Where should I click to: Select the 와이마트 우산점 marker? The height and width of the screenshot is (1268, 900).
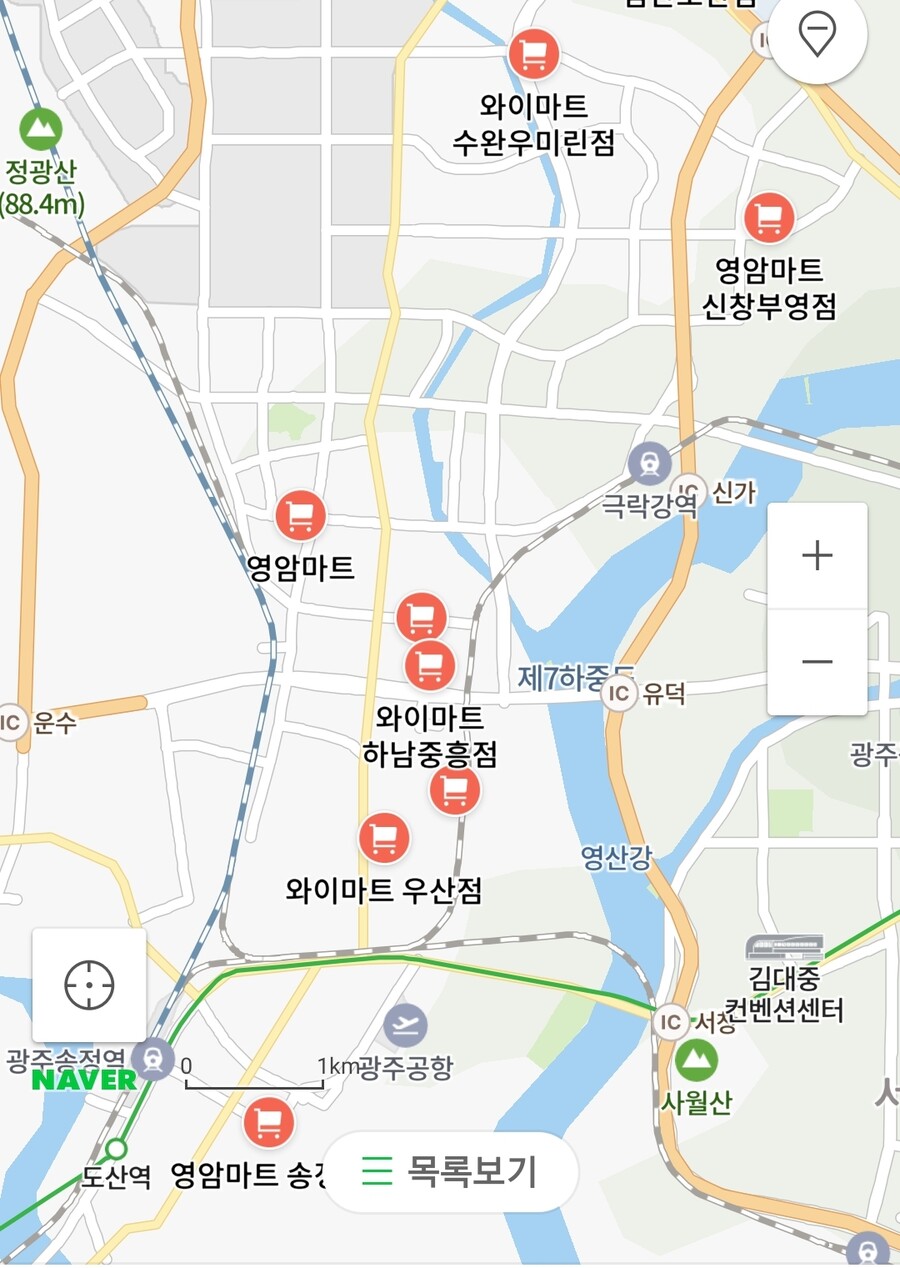pyautogui.click(x=384, y=838)
